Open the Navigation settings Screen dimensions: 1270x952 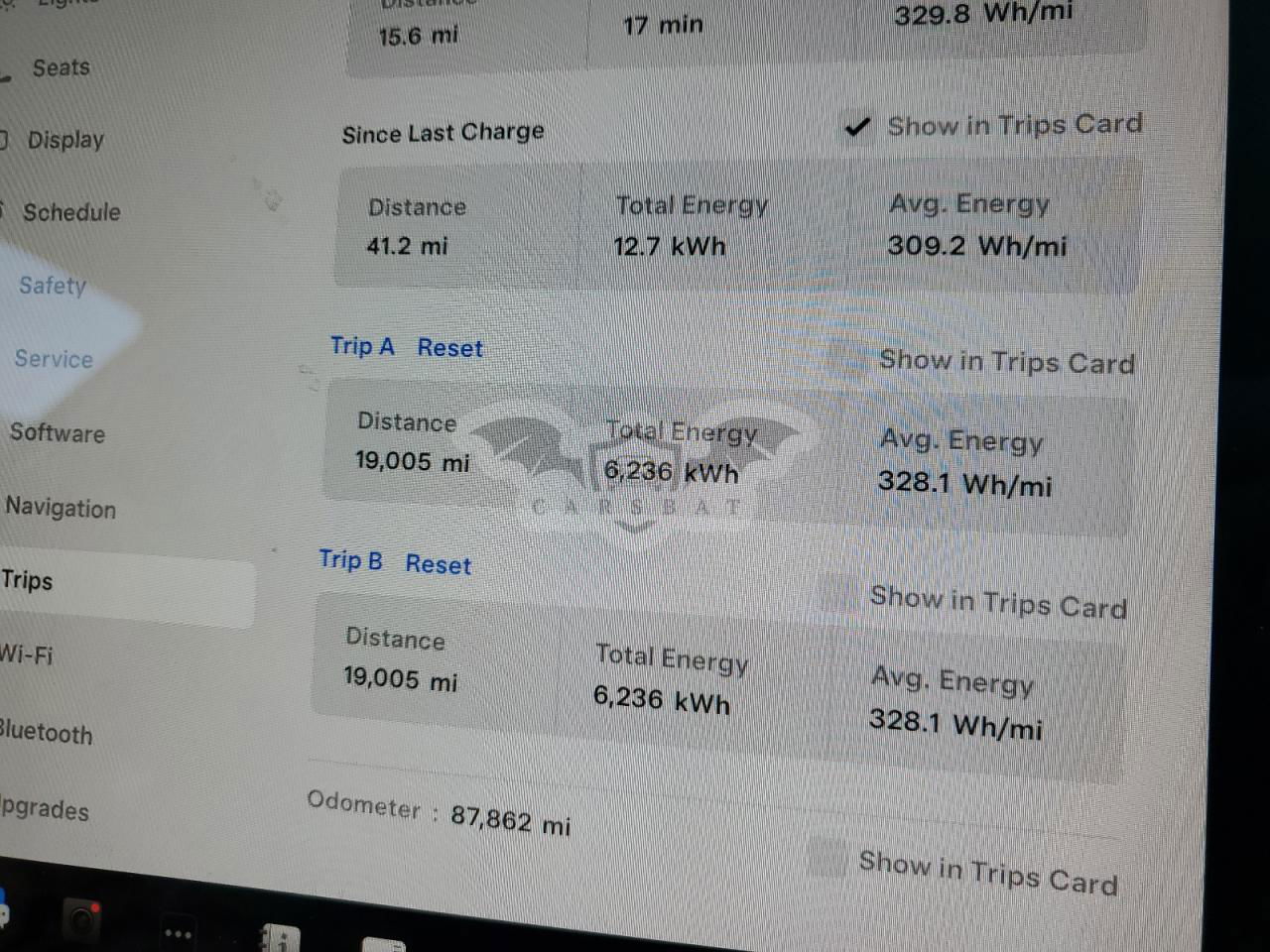tap(61, 508)
